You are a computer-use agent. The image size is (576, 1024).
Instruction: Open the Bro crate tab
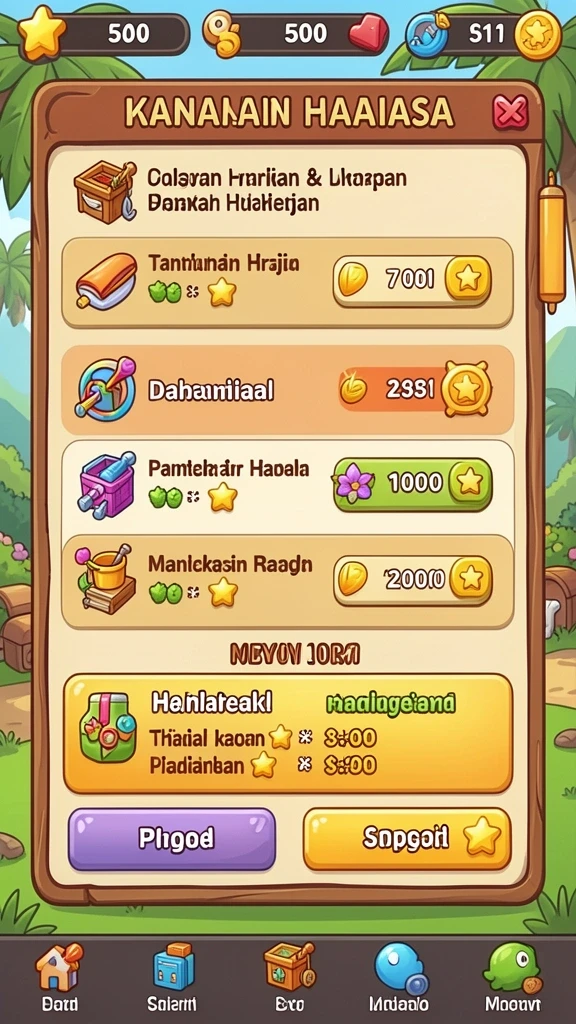click(x=289, y=975)
